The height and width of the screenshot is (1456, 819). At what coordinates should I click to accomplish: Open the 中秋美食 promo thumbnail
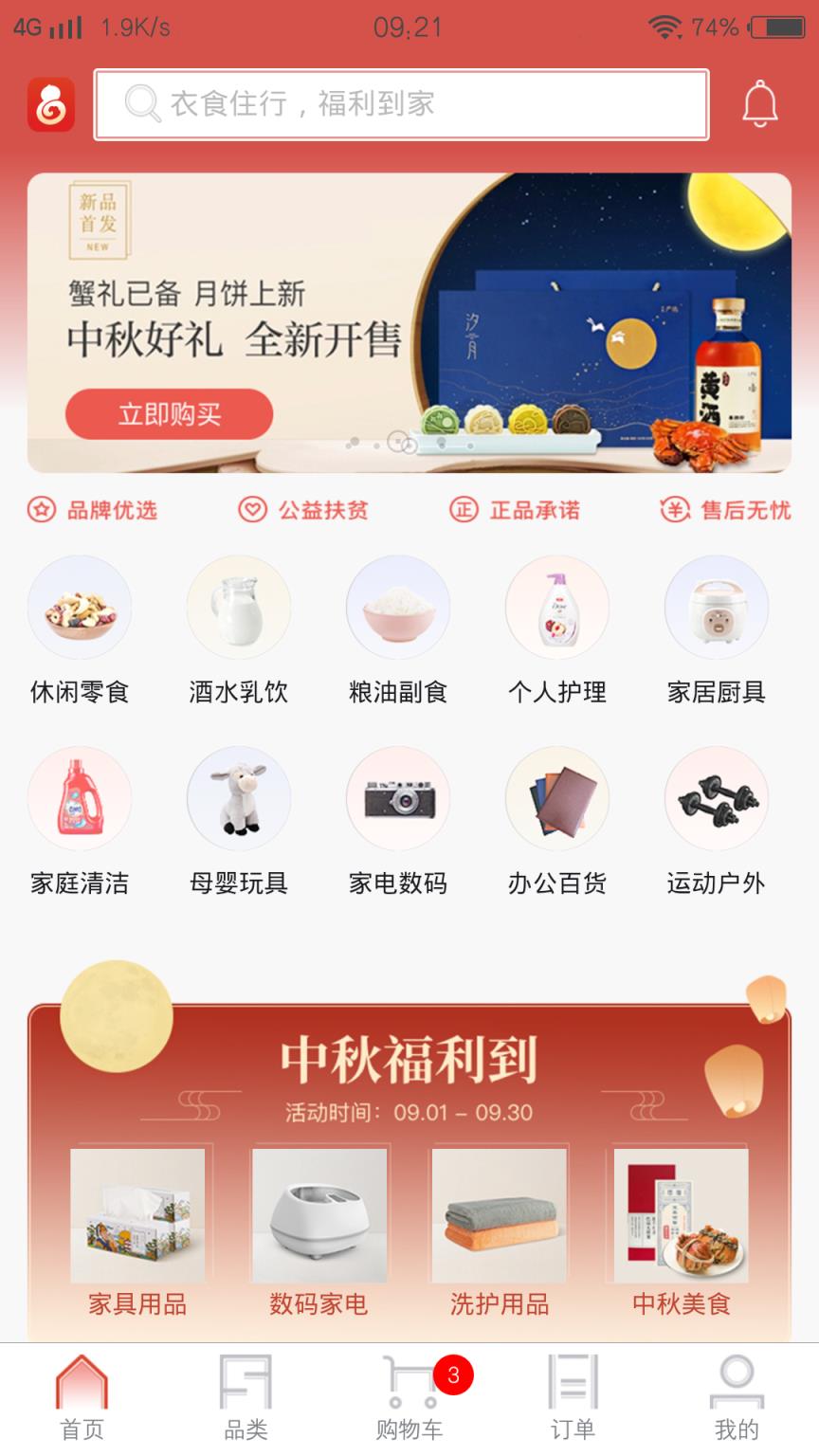pos(679,1216)
